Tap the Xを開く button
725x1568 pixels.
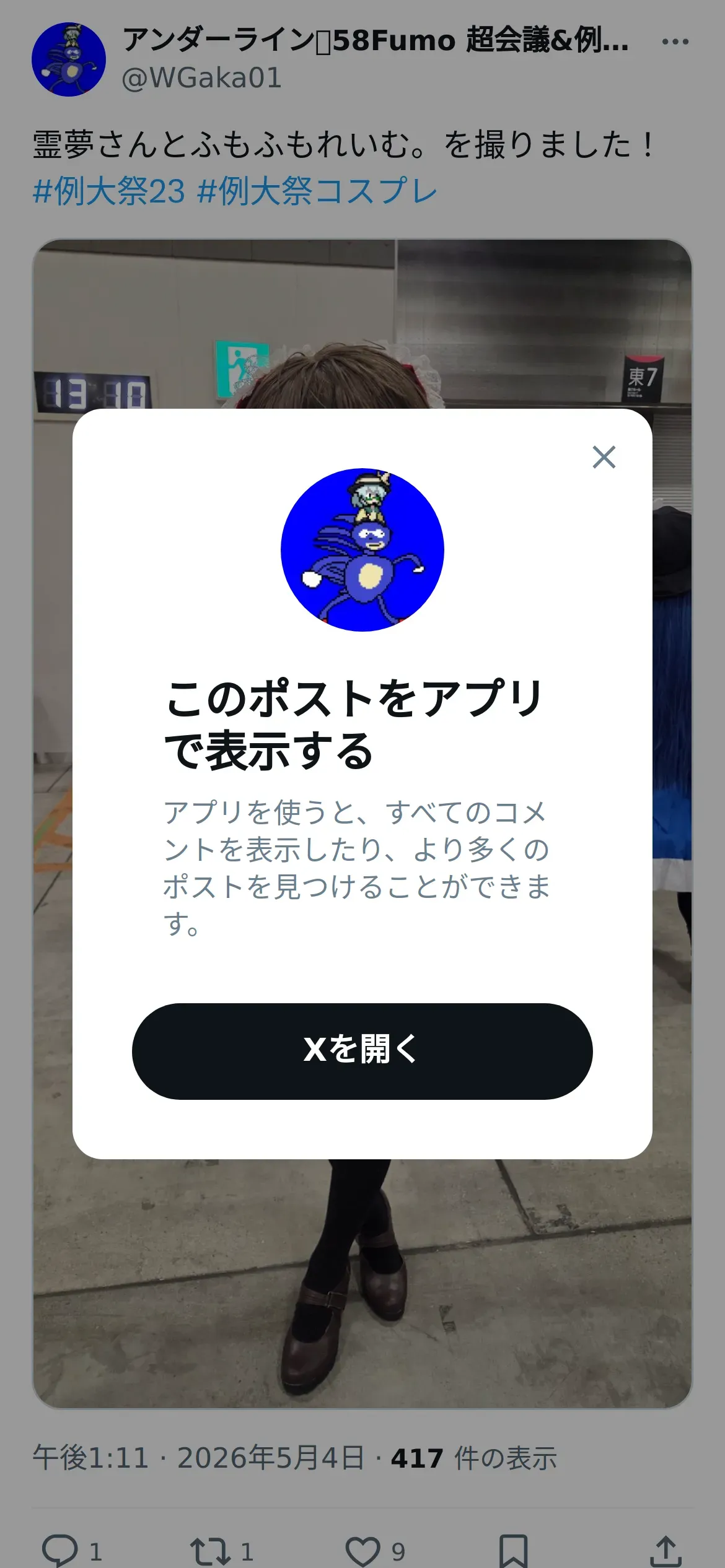[x=362, y=1051]
